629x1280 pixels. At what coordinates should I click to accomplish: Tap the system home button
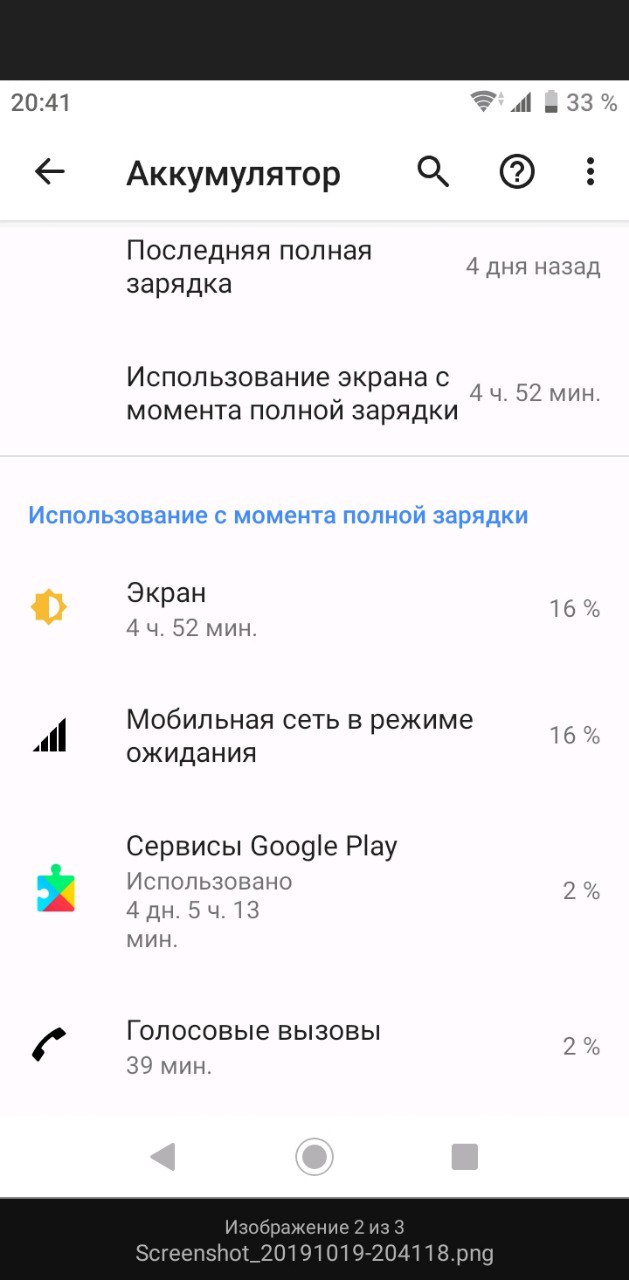pyautogui.click(x=314, y=1157)
